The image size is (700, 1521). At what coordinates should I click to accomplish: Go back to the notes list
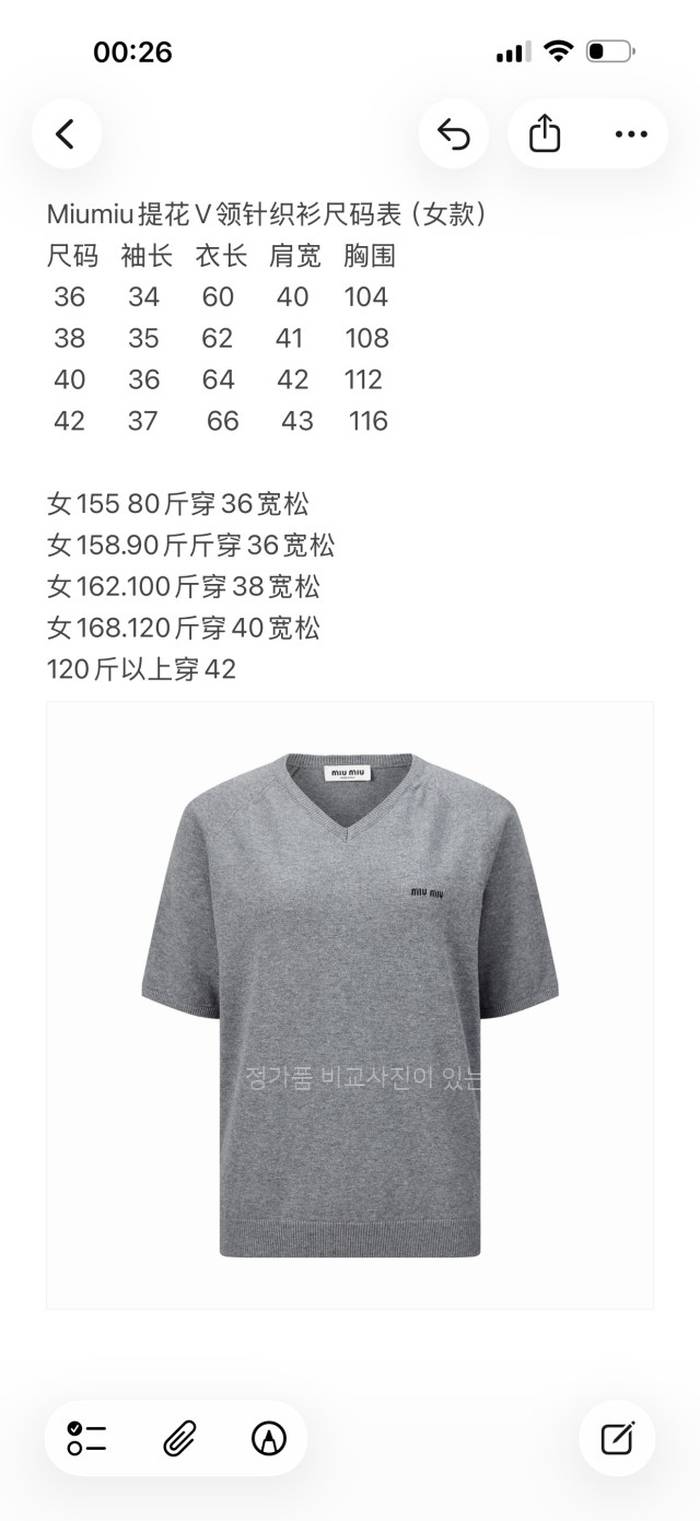pos(66,134)
